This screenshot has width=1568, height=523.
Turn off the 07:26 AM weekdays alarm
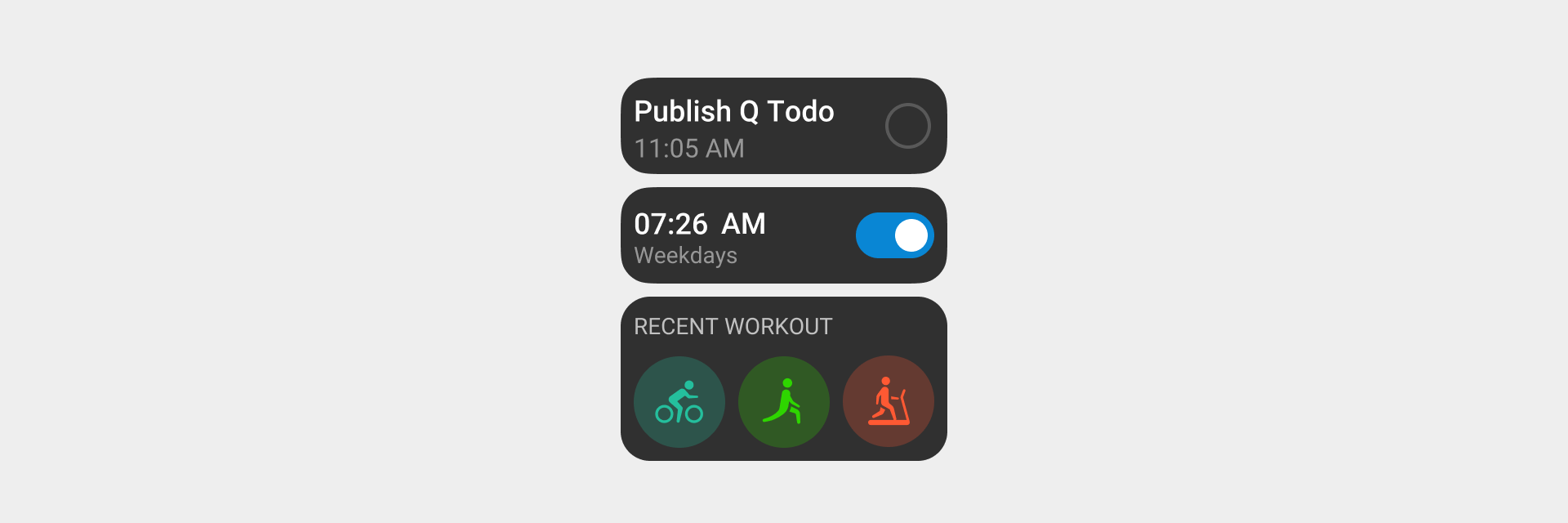point(894,235)
